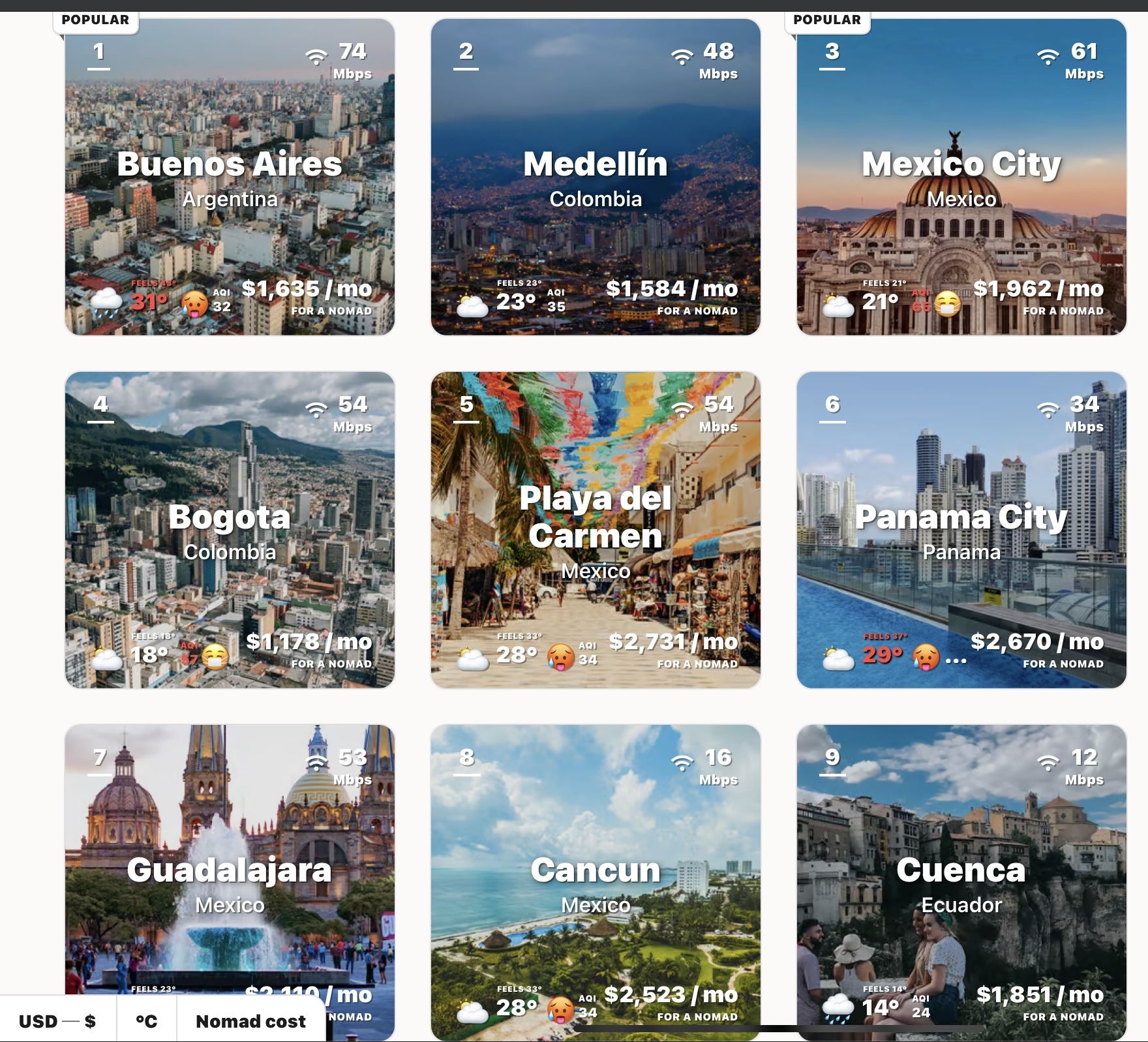Select the Cuenca, Ecuador card
This screenshot has height=1042, width=1148.
(x=961, y=881)
